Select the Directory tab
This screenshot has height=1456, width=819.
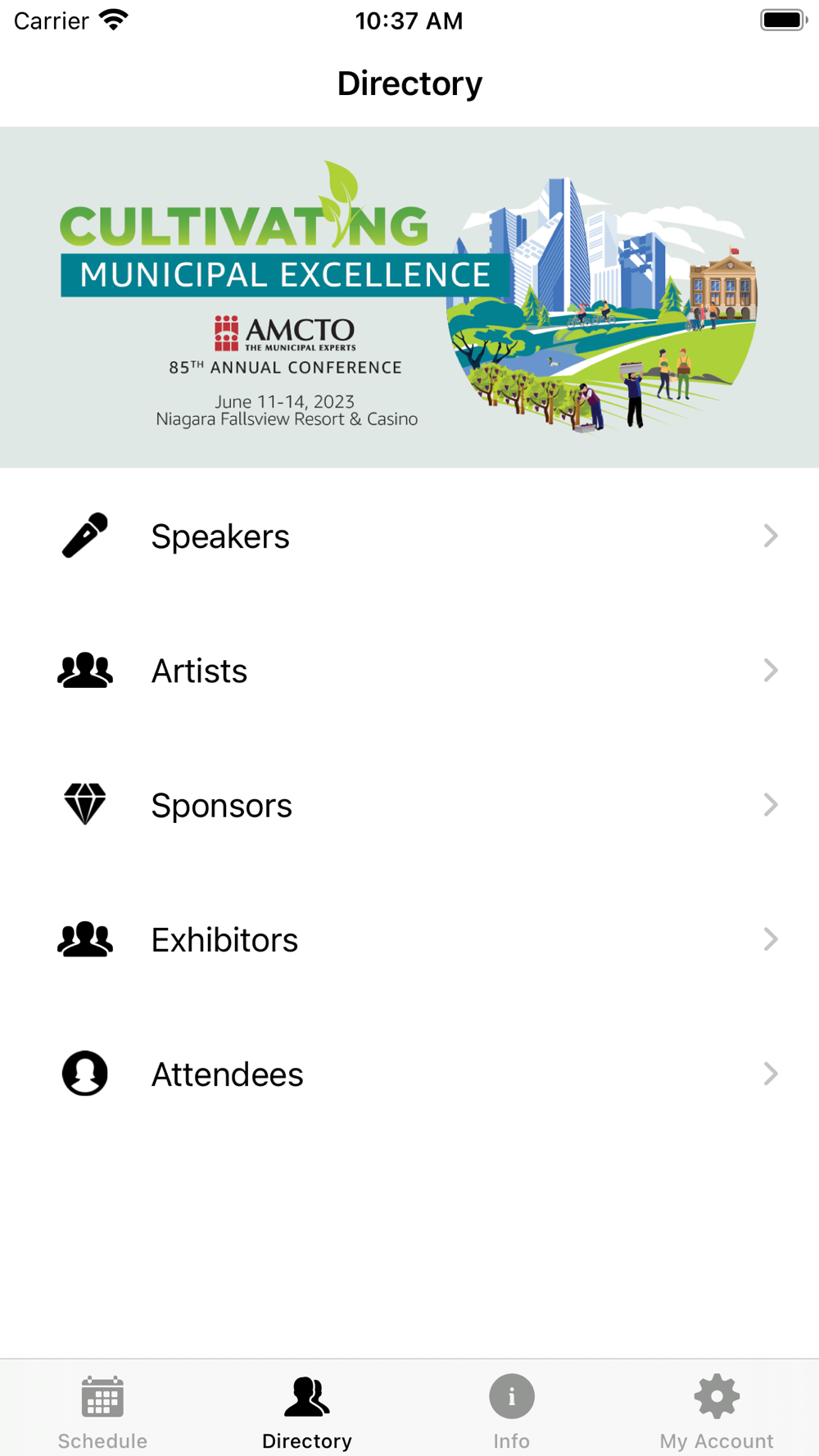(x=307, y=1411)
